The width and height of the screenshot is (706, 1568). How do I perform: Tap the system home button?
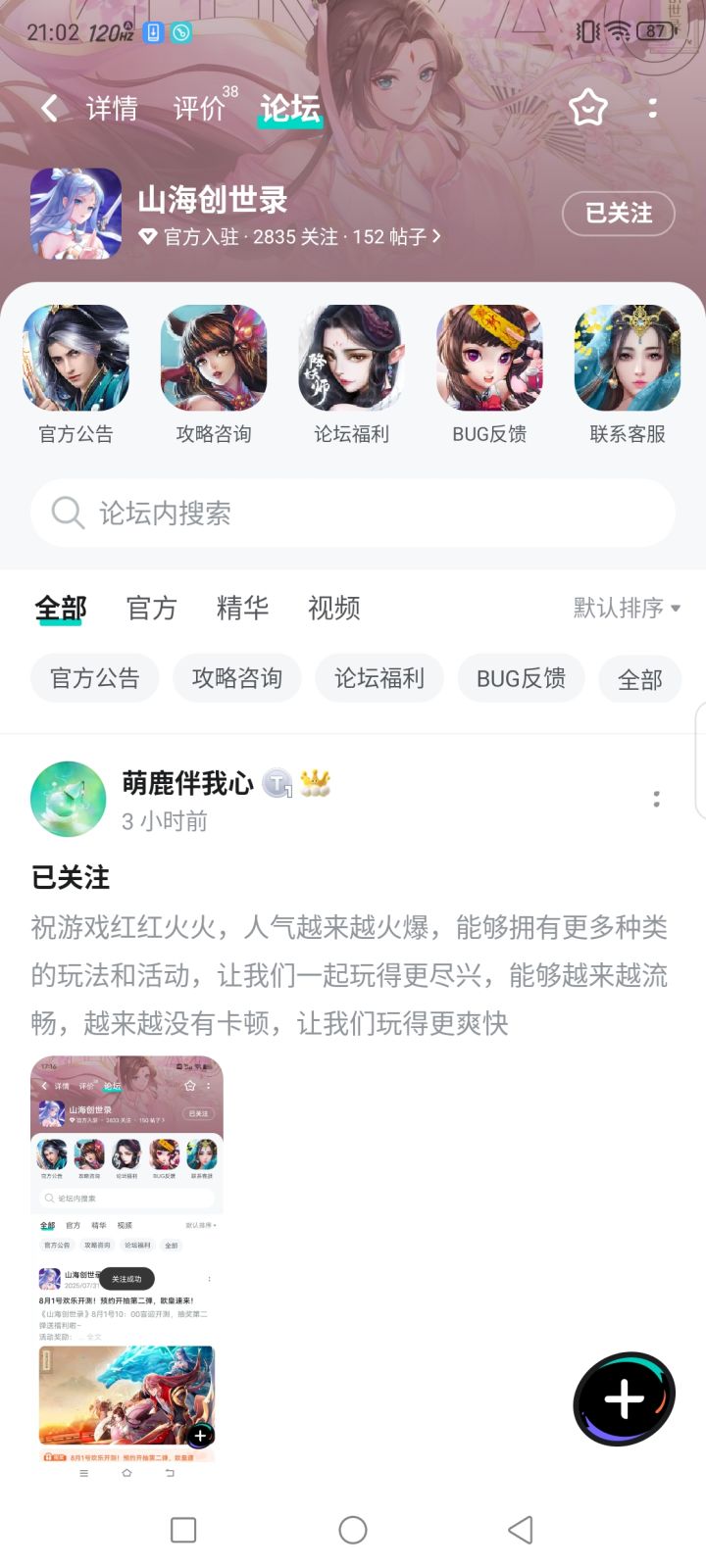353,1530
